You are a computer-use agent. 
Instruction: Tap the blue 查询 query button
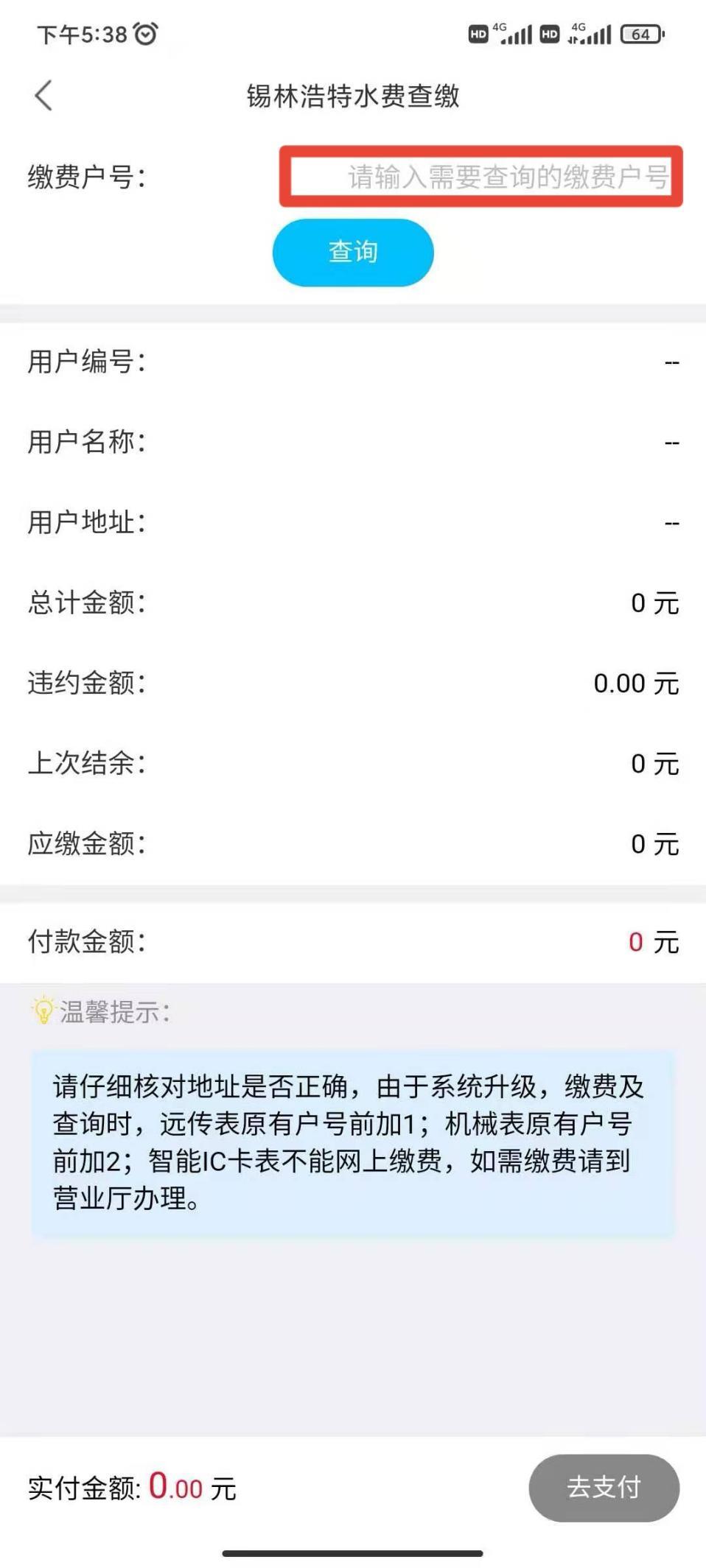click(x=353, y=252)
